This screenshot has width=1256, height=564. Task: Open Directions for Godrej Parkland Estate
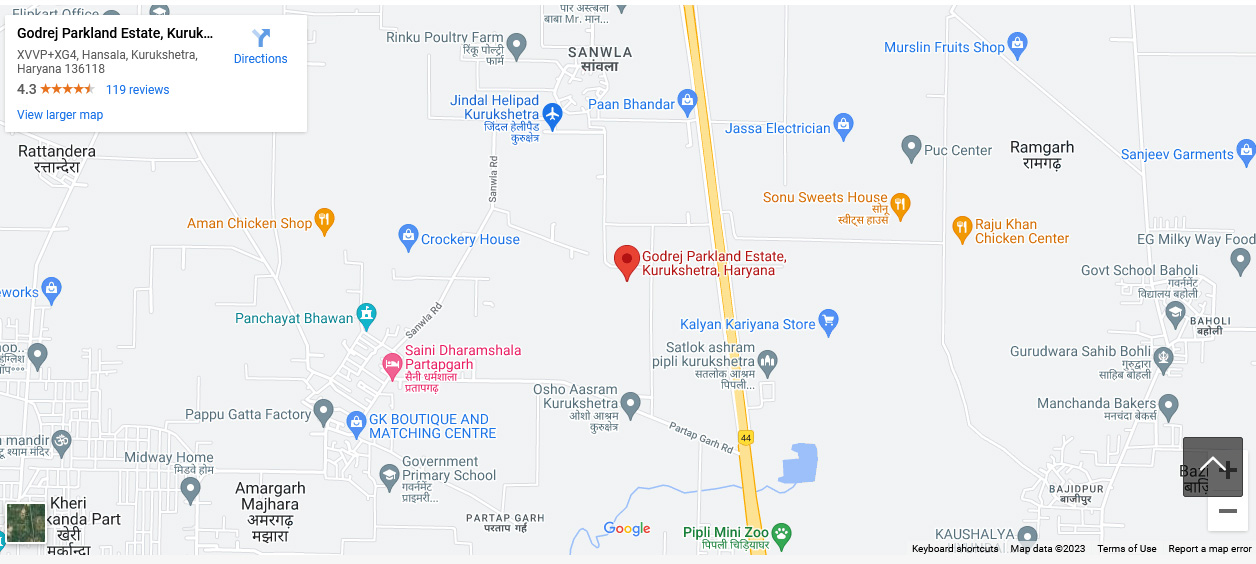click(260, 47)
